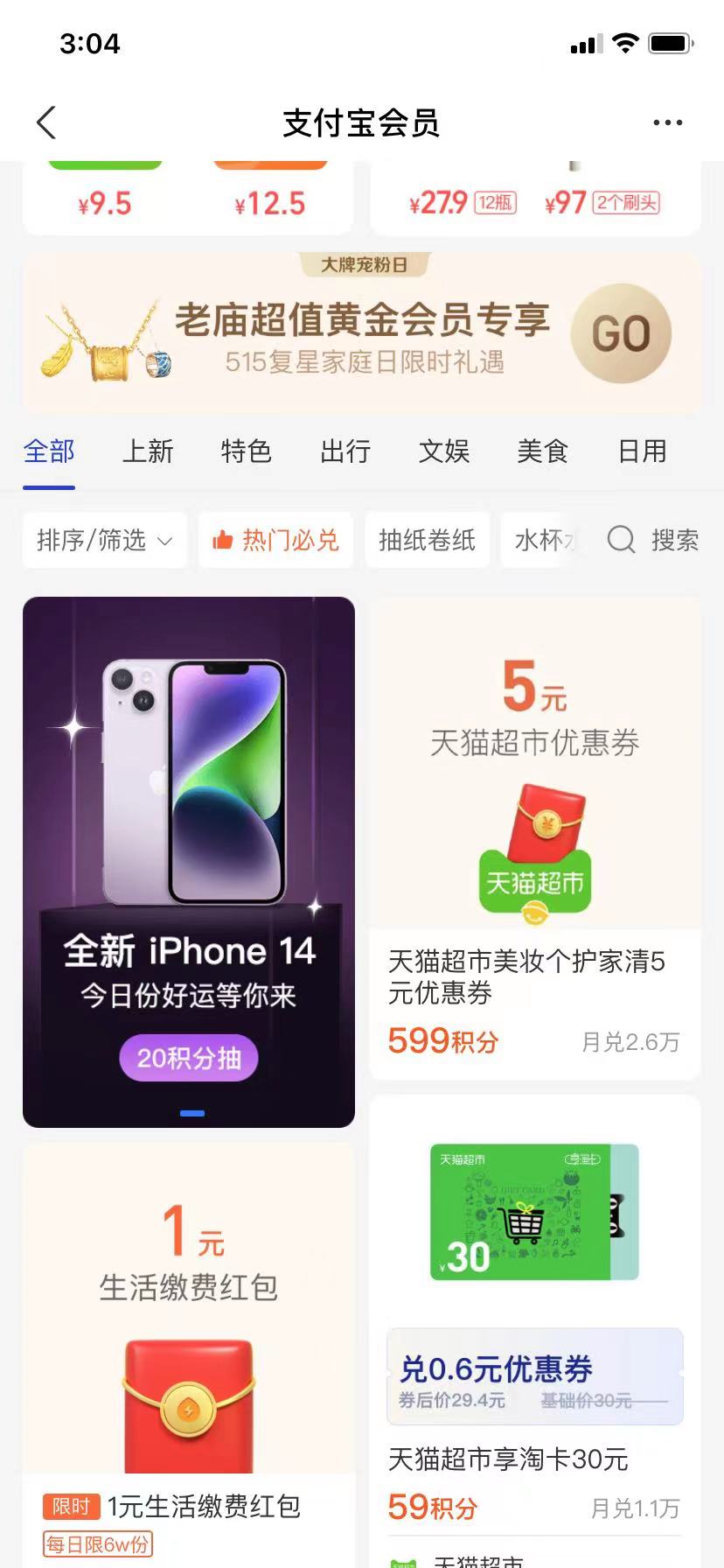Switch to the 特色 tab
Viewport: 724px width, 1568px height.
click(247, 451)
